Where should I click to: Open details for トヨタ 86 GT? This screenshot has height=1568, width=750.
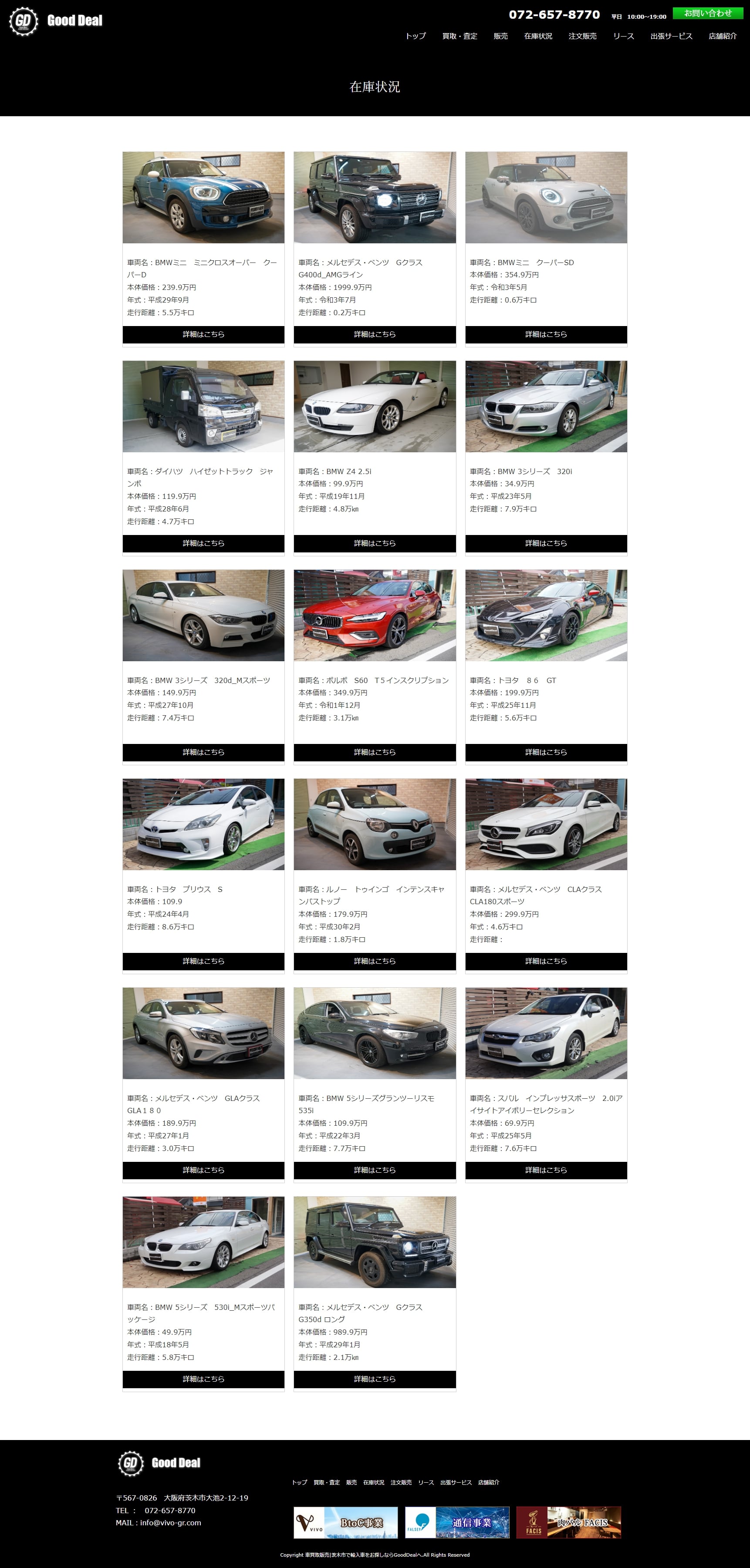(x=546, y=752)
